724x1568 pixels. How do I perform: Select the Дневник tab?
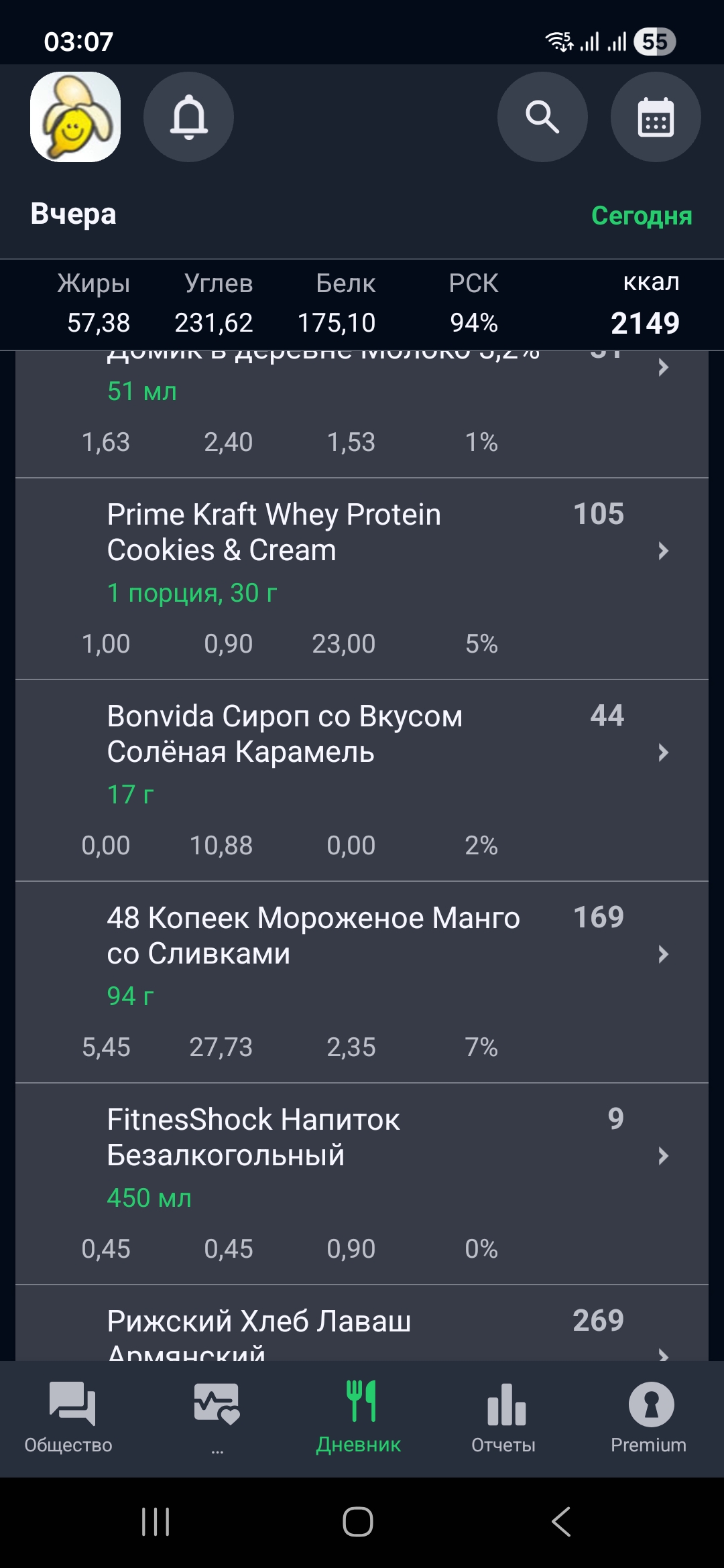(359, 1417)
